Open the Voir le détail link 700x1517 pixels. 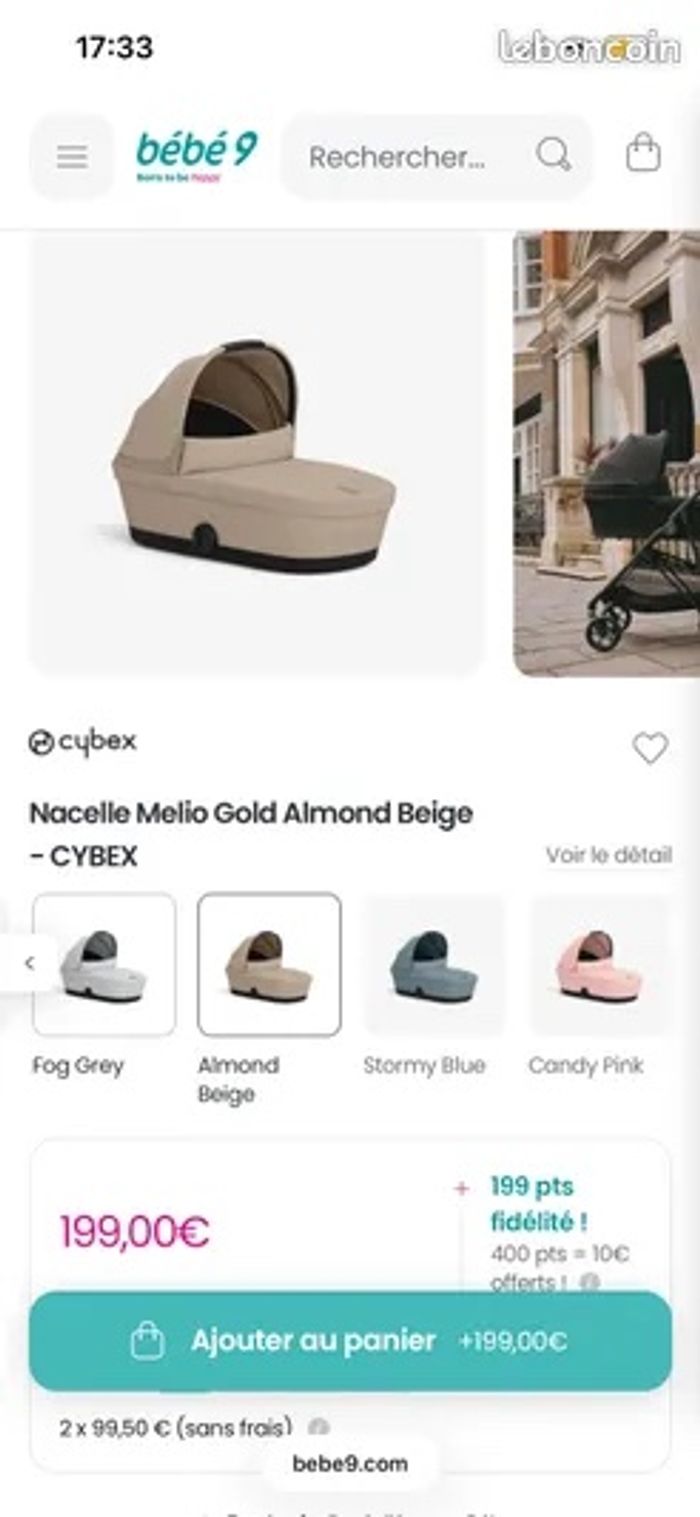(608, 855)
